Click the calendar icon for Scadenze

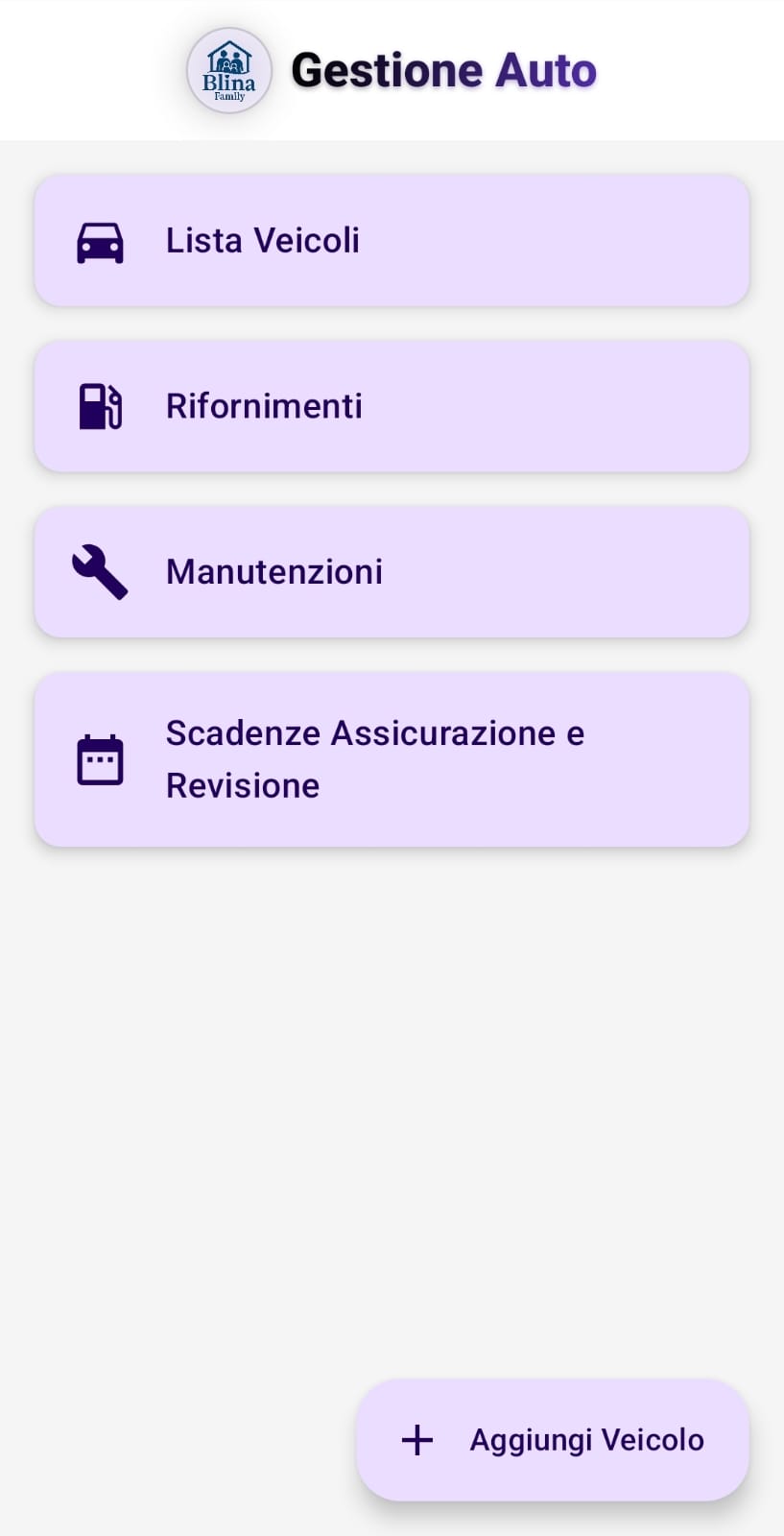pyautogui.click(x=99, y=759)
